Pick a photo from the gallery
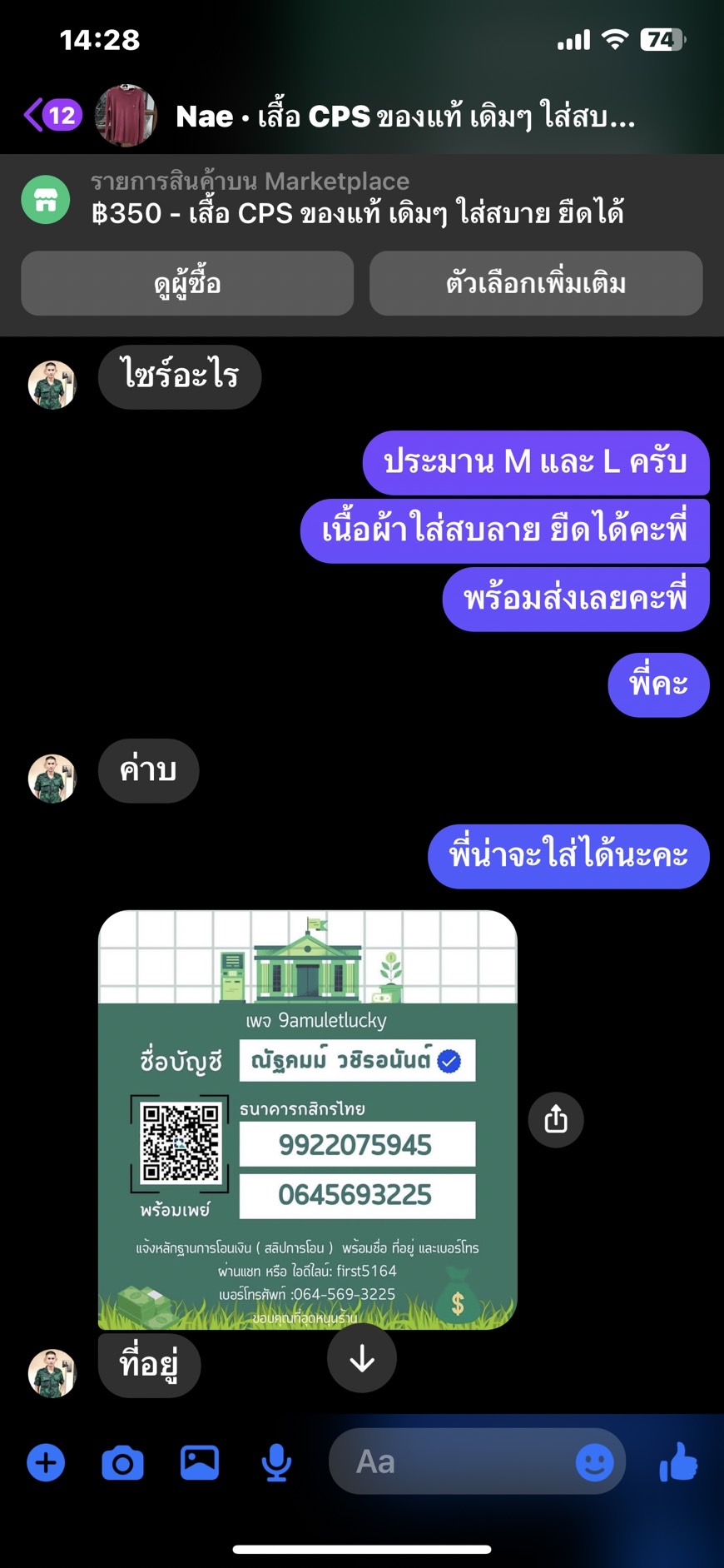 (200, 1462)
